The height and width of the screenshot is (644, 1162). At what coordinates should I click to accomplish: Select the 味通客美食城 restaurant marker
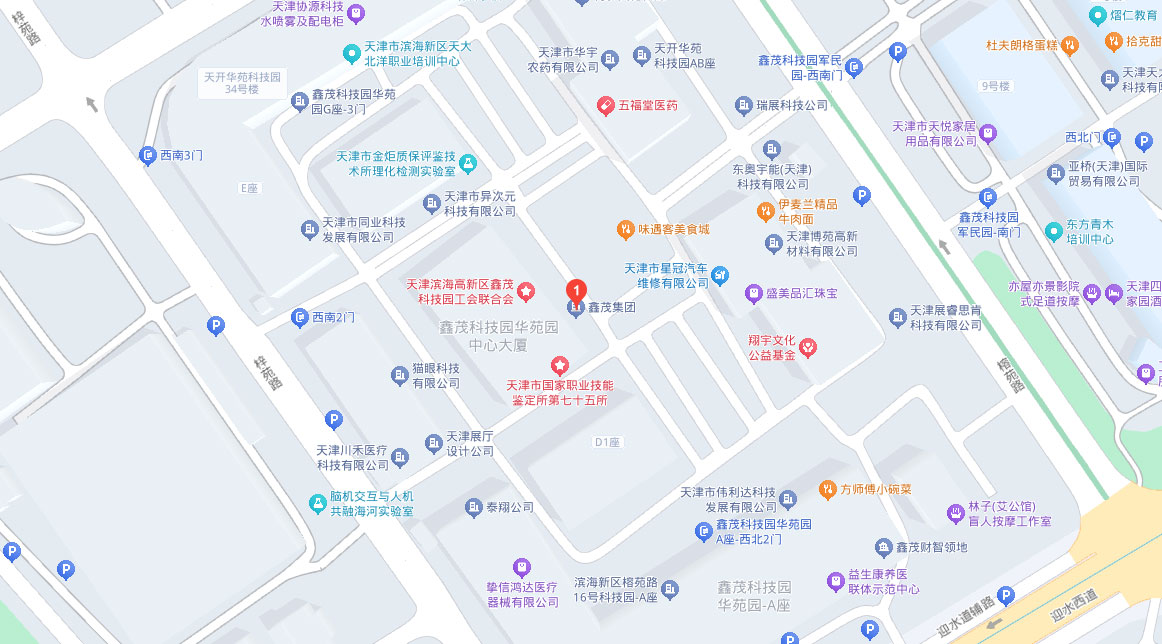point(625,229)
